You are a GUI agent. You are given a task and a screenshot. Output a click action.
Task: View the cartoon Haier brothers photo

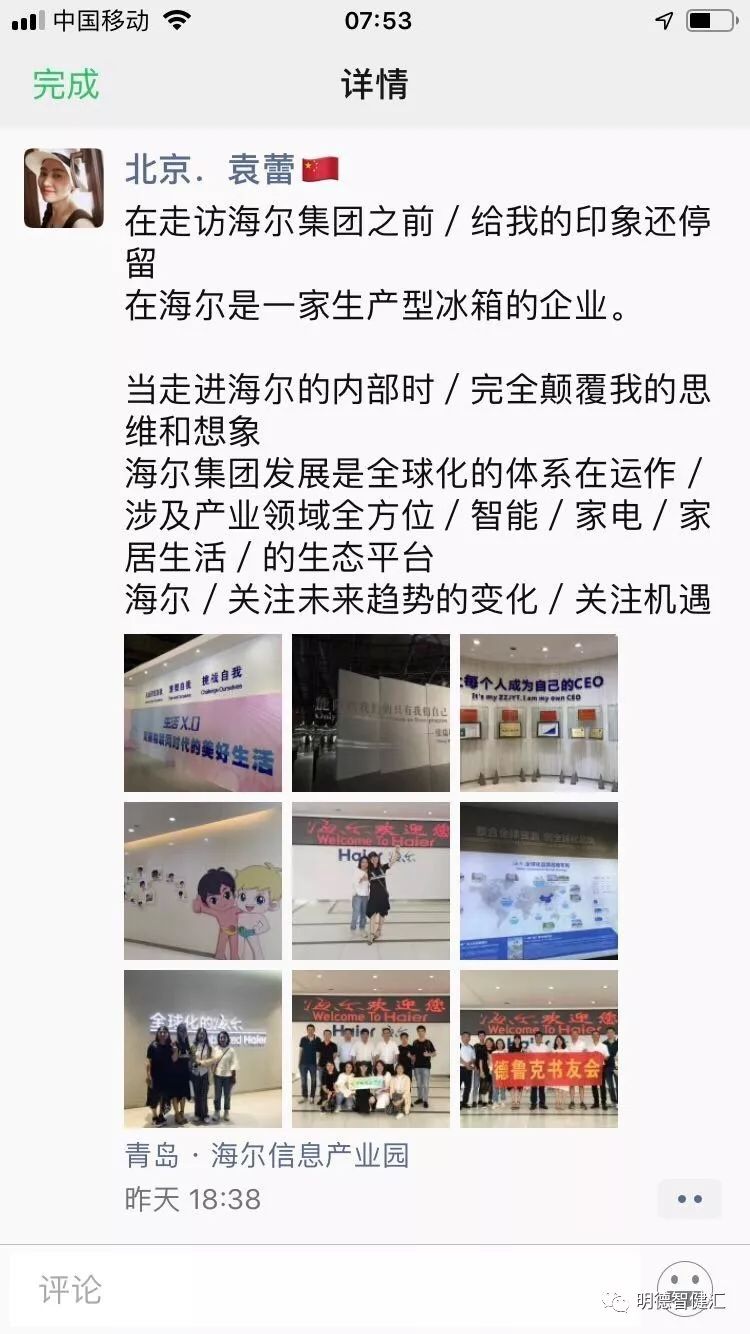tap(203, 881)
